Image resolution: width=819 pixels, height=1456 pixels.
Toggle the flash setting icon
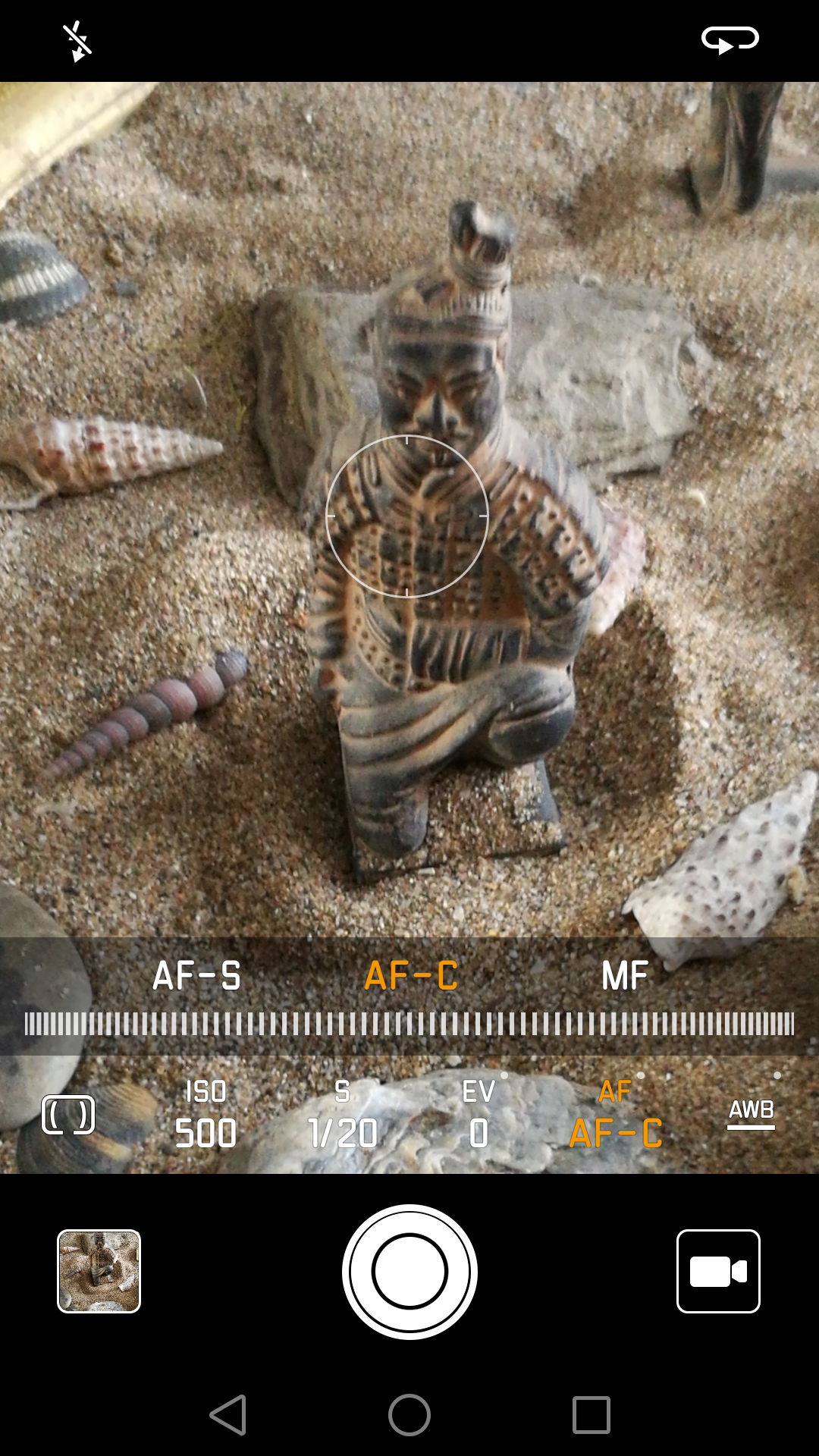click(77, 41)
